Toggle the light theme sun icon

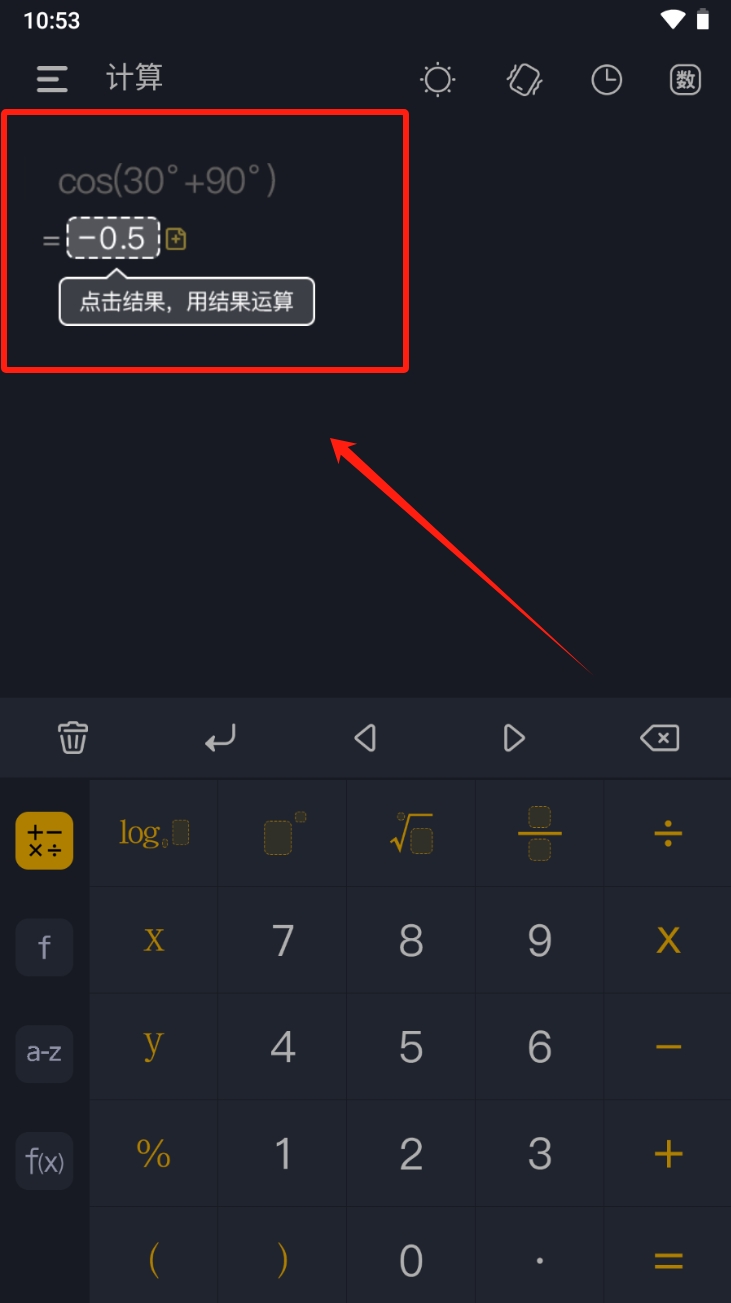(x=438, y=80)
